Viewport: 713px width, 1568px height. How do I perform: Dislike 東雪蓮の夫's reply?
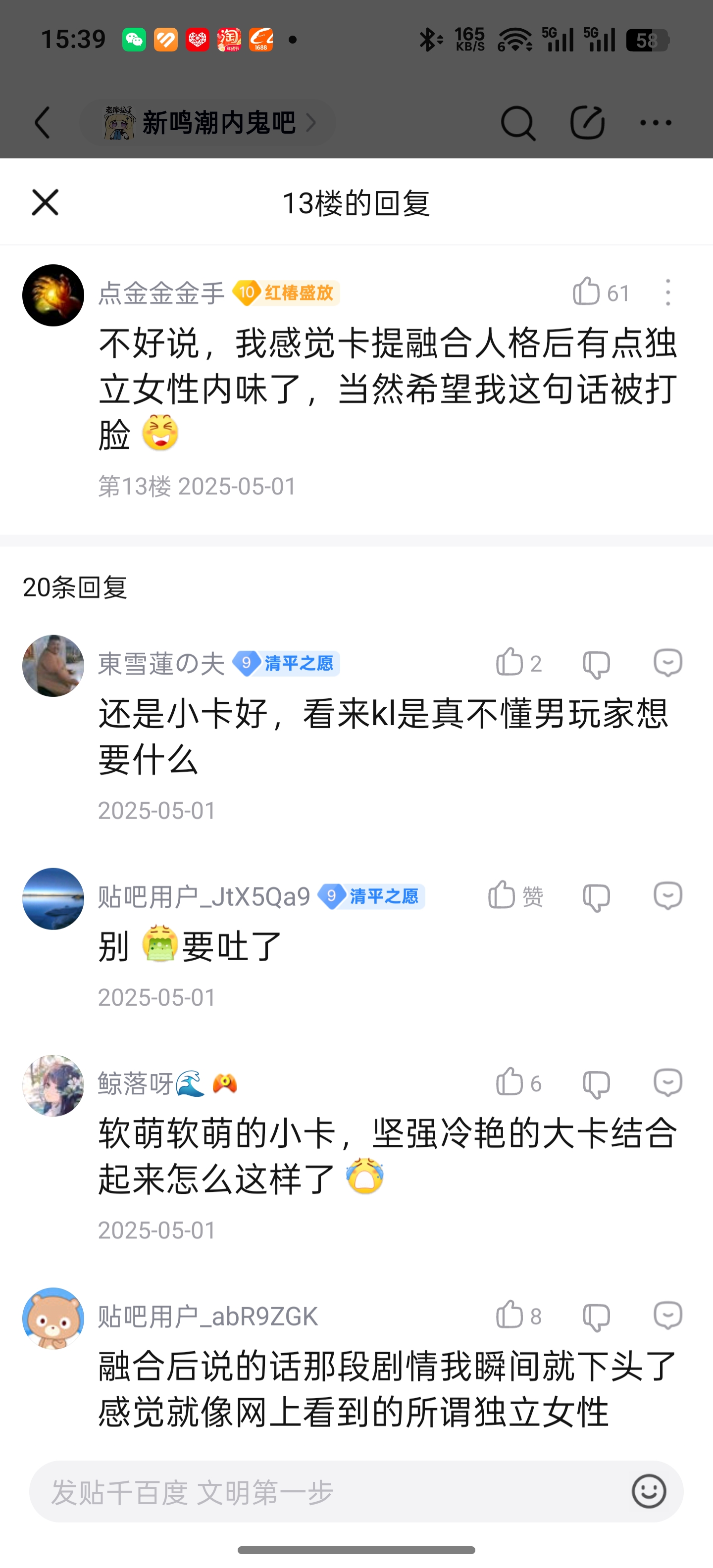click(596, 663)
